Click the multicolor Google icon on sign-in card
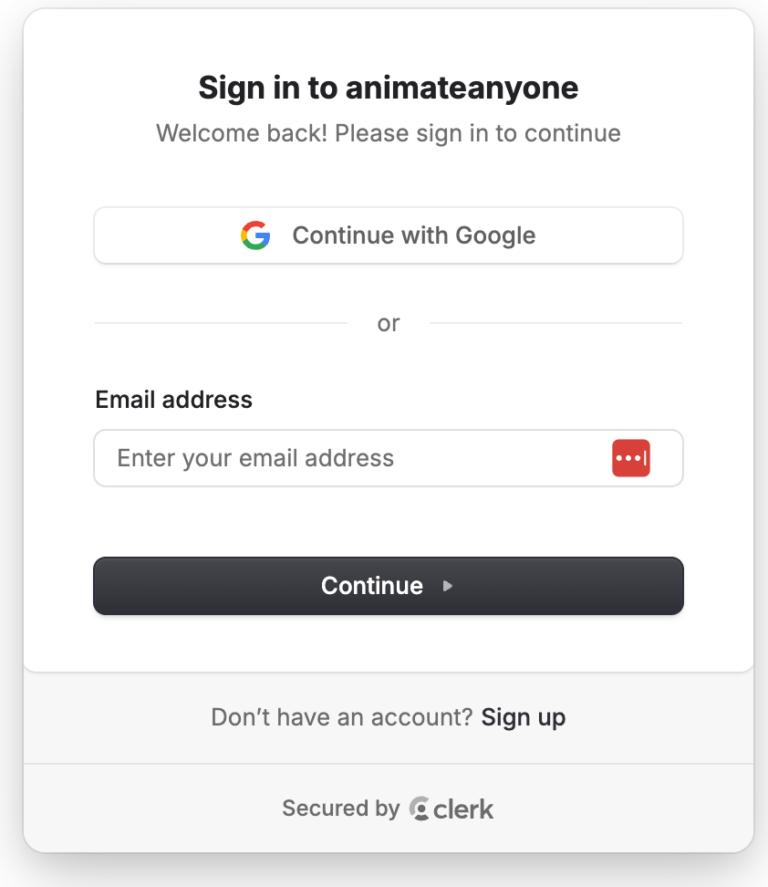The height and width of the screenshot is (887, 768). click(x=256, y=235)
